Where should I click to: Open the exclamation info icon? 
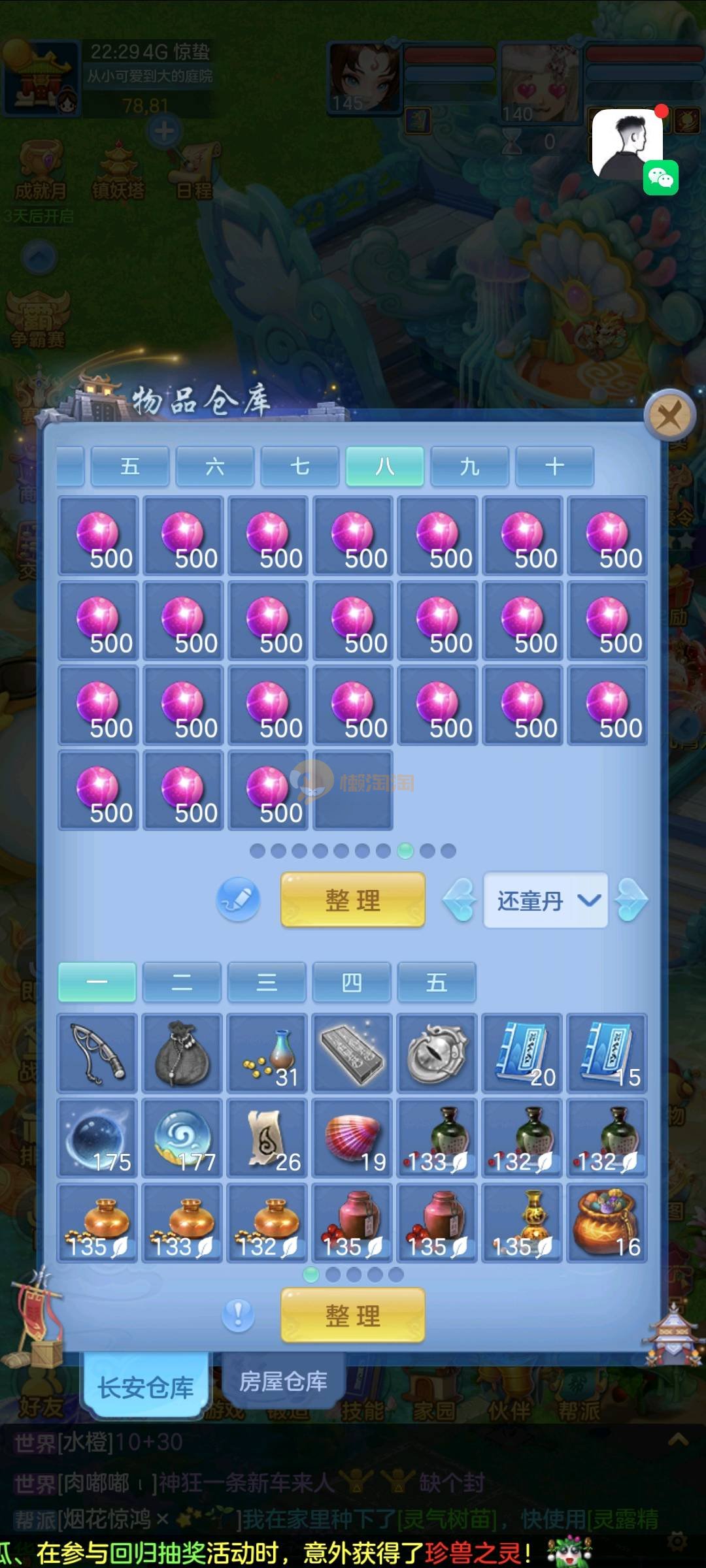pos(238,1315)
